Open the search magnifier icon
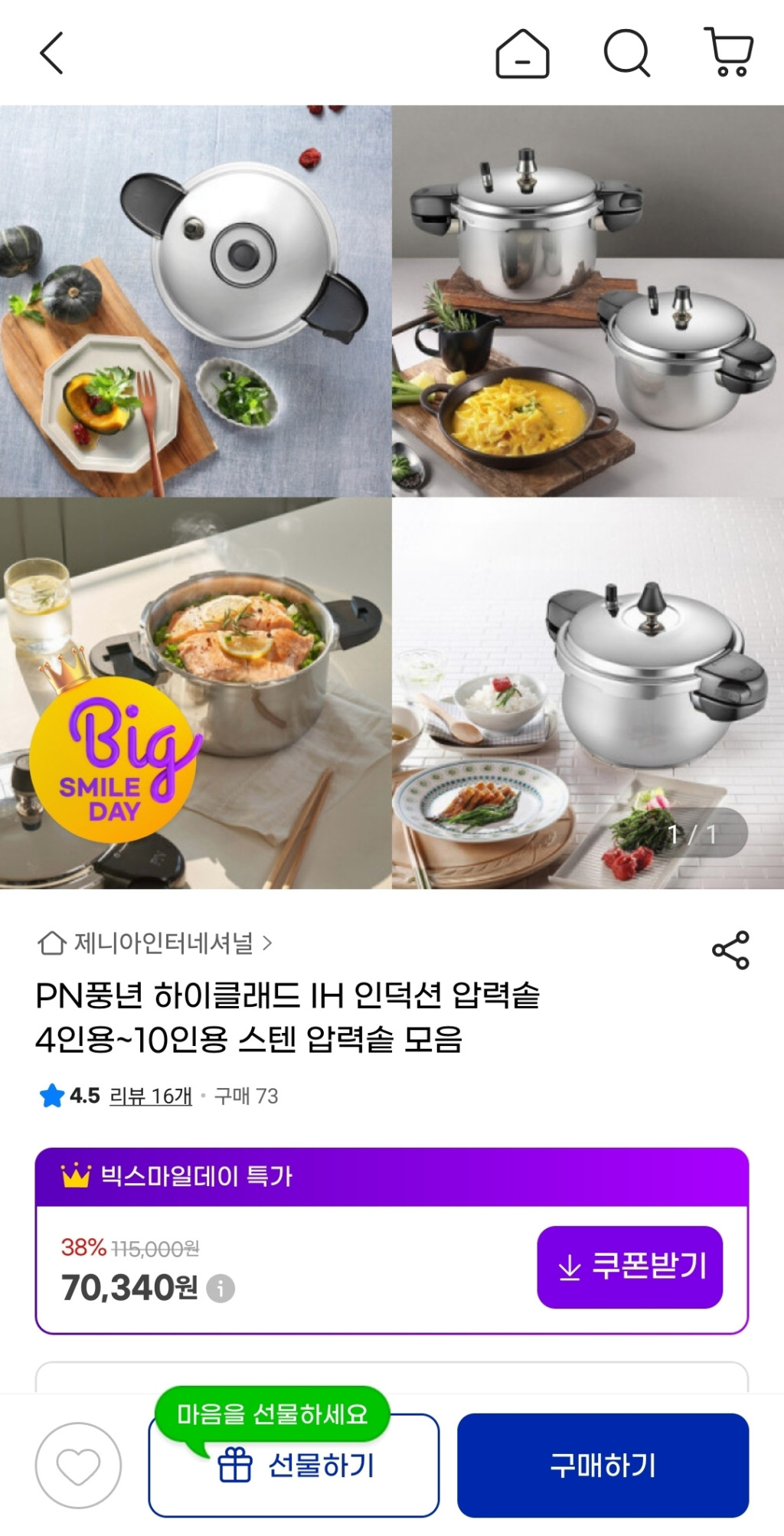Screen dimensions: 784x1536 pos(626,54)
